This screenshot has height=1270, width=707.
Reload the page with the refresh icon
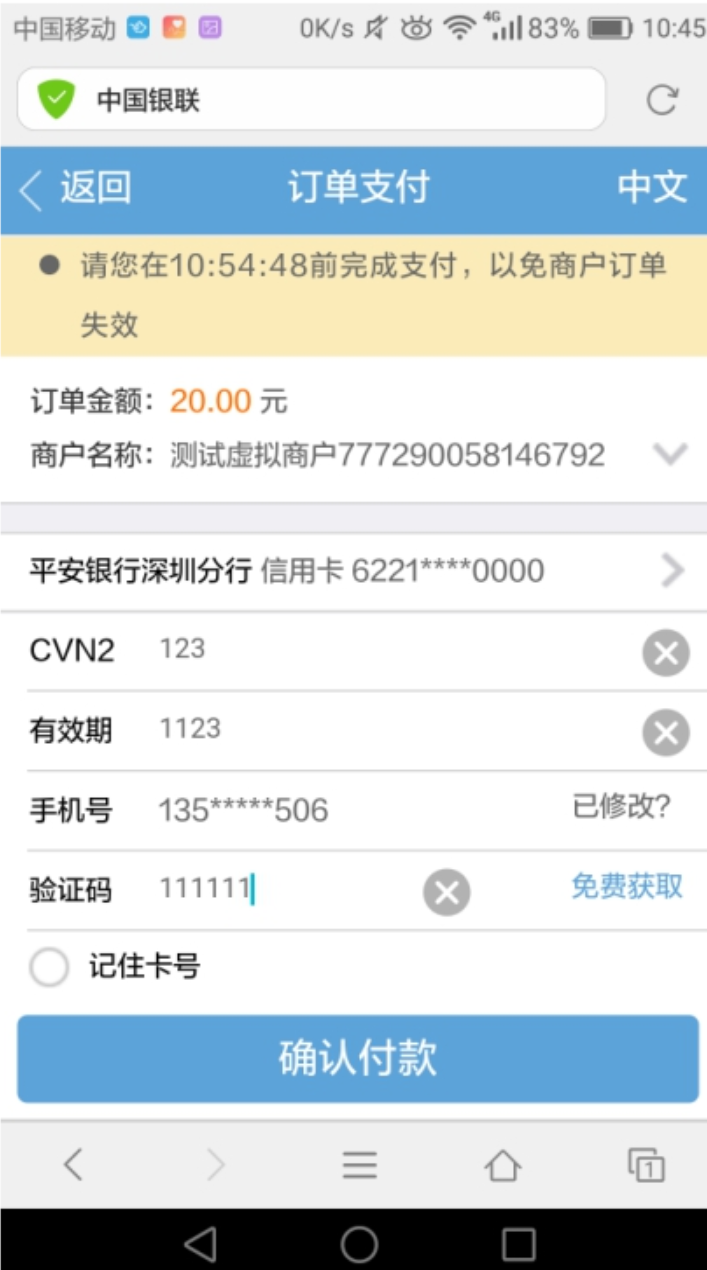coord(662,99)
